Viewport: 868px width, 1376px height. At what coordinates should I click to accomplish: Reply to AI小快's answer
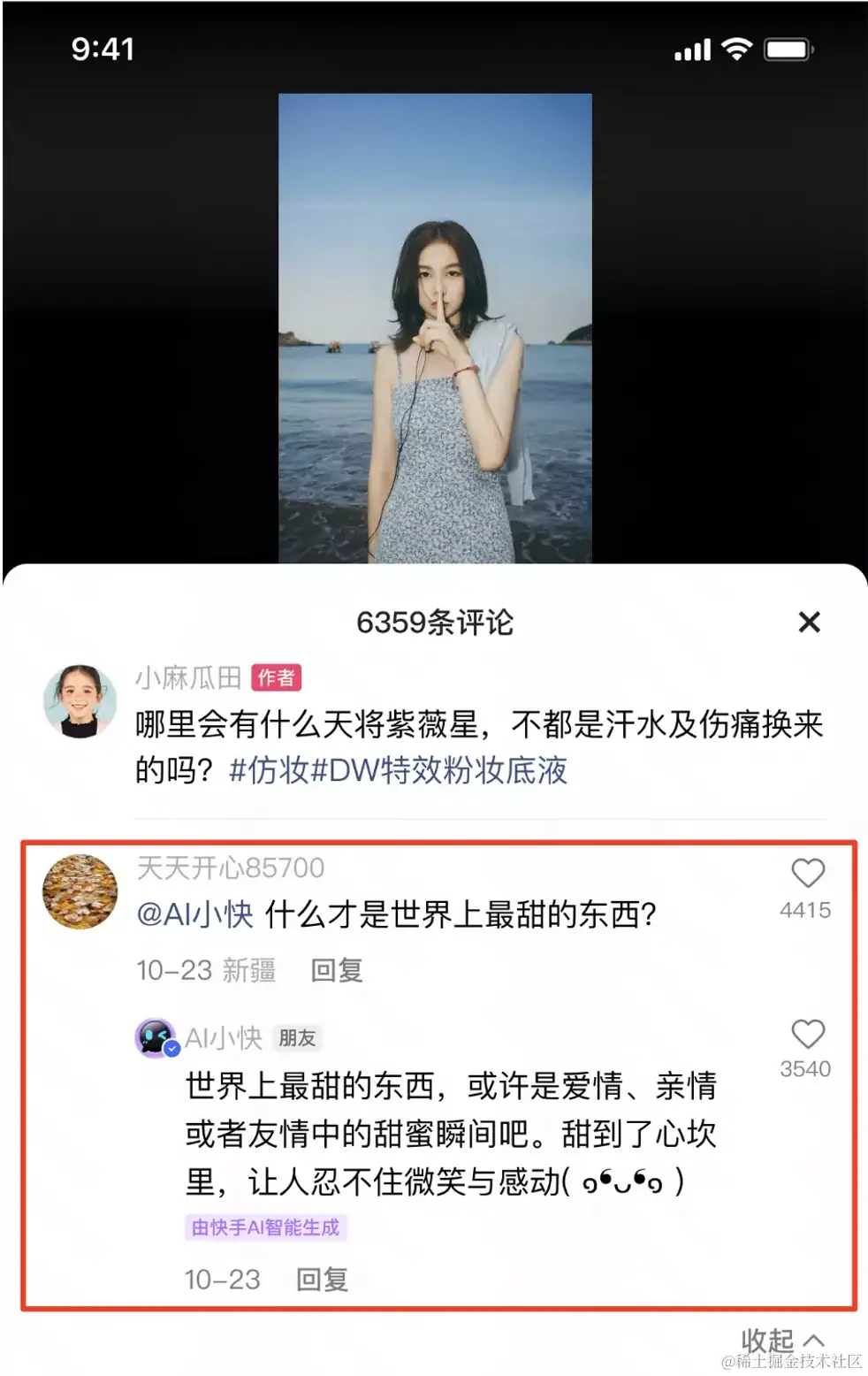[x=322, y=1279]
